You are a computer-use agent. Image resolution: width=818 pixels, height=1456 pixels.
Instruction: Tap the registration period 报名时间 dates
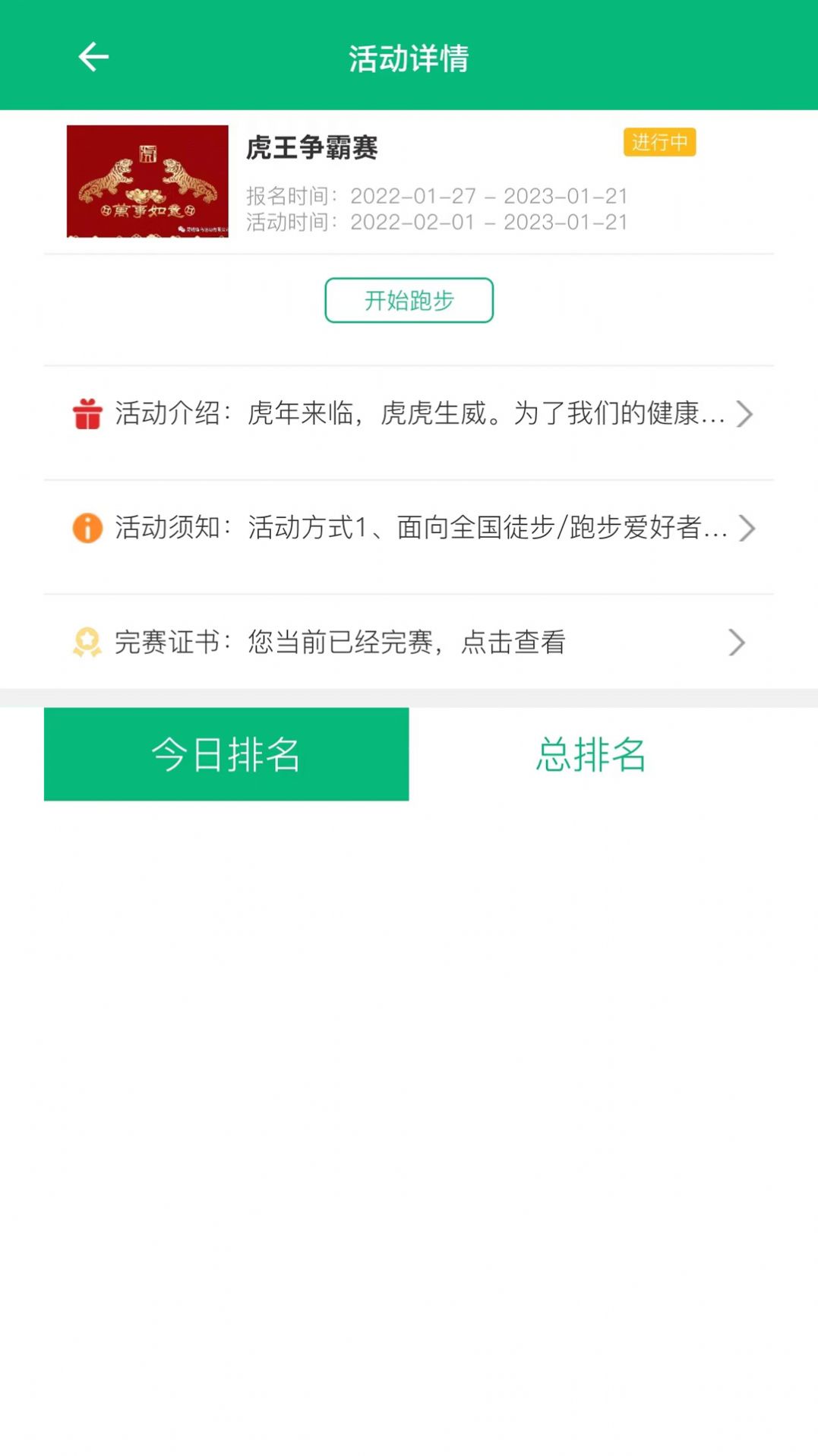click(x=435, y=195)
